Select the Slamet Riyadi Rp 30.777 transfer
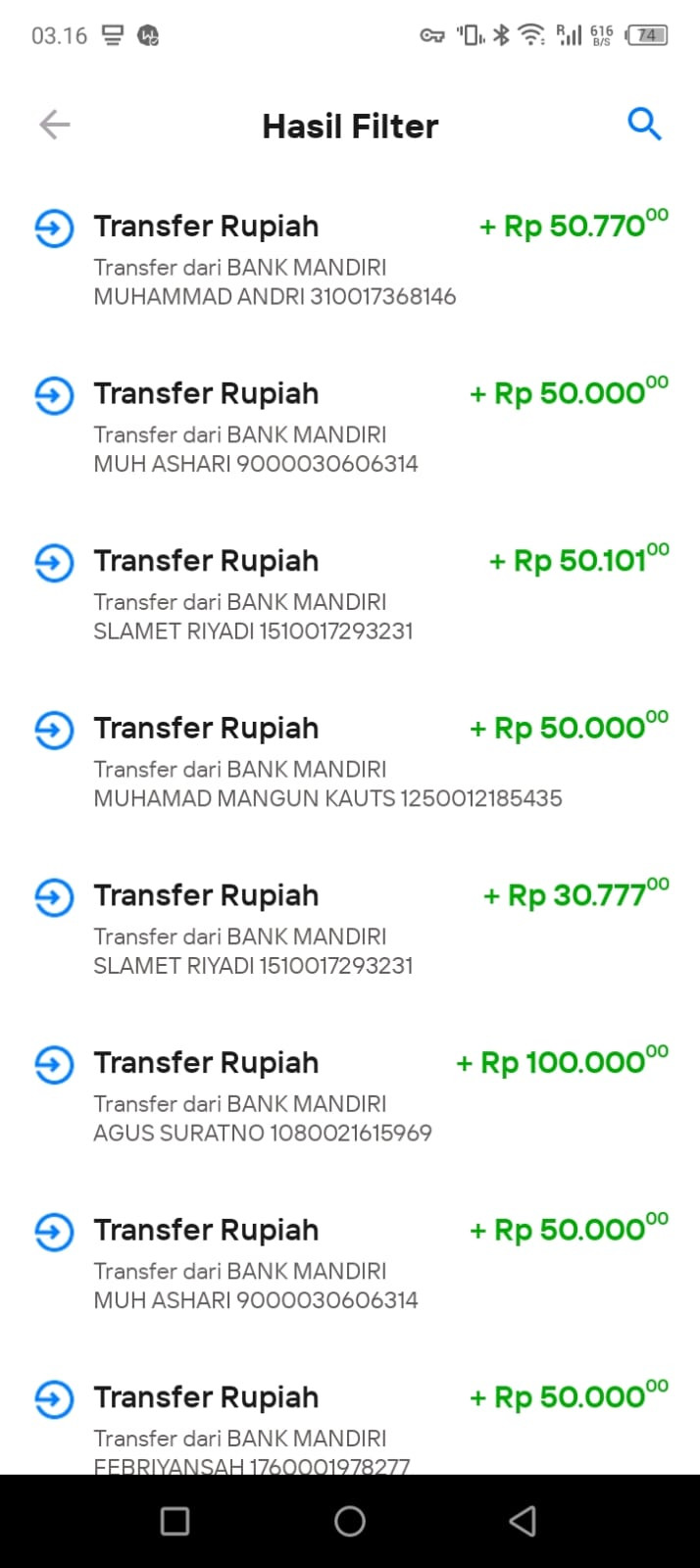 click(350, 929)
